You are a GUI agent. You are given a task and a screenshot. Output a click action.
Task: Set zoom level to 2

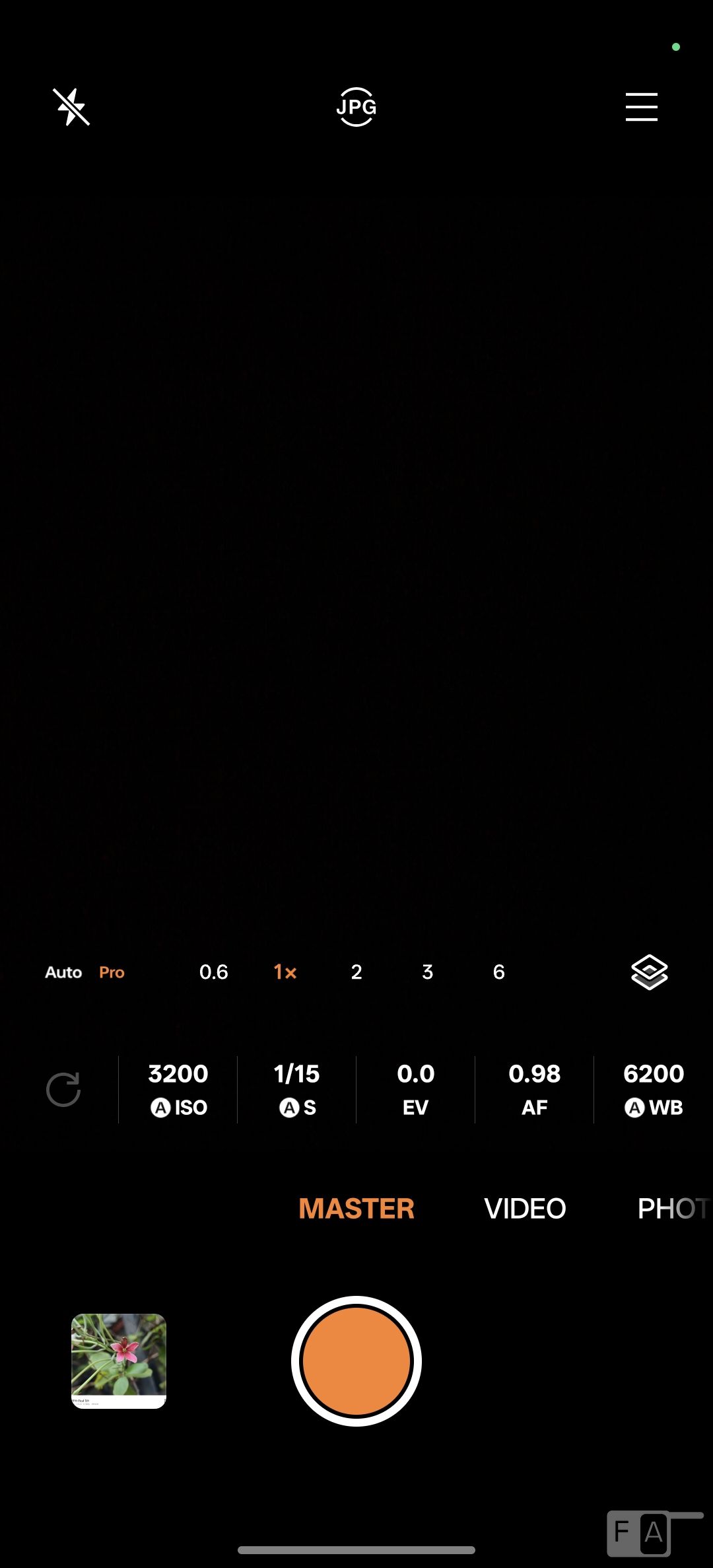356,972
